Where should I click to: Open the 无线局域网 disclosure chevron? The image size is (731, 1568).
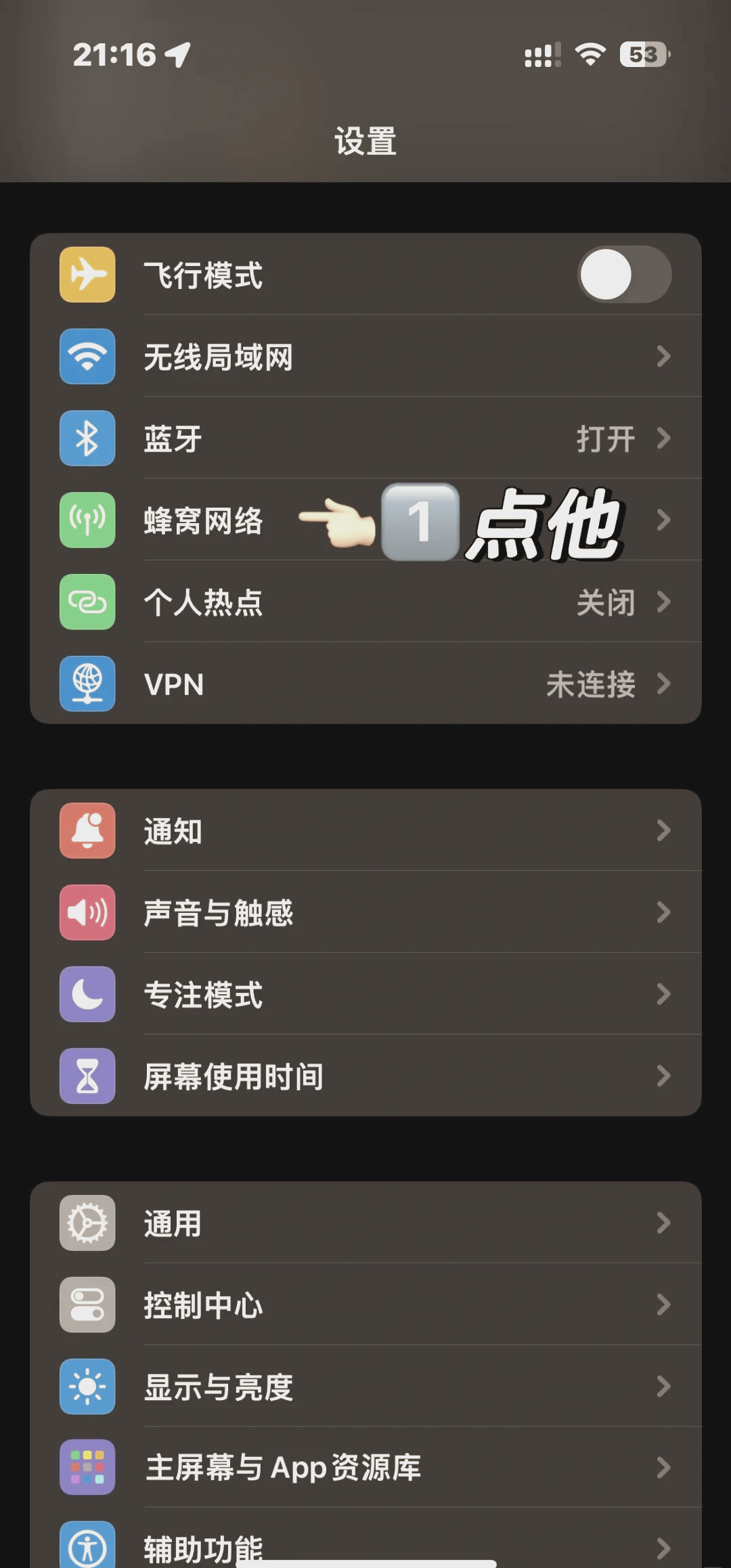point(664,357)
